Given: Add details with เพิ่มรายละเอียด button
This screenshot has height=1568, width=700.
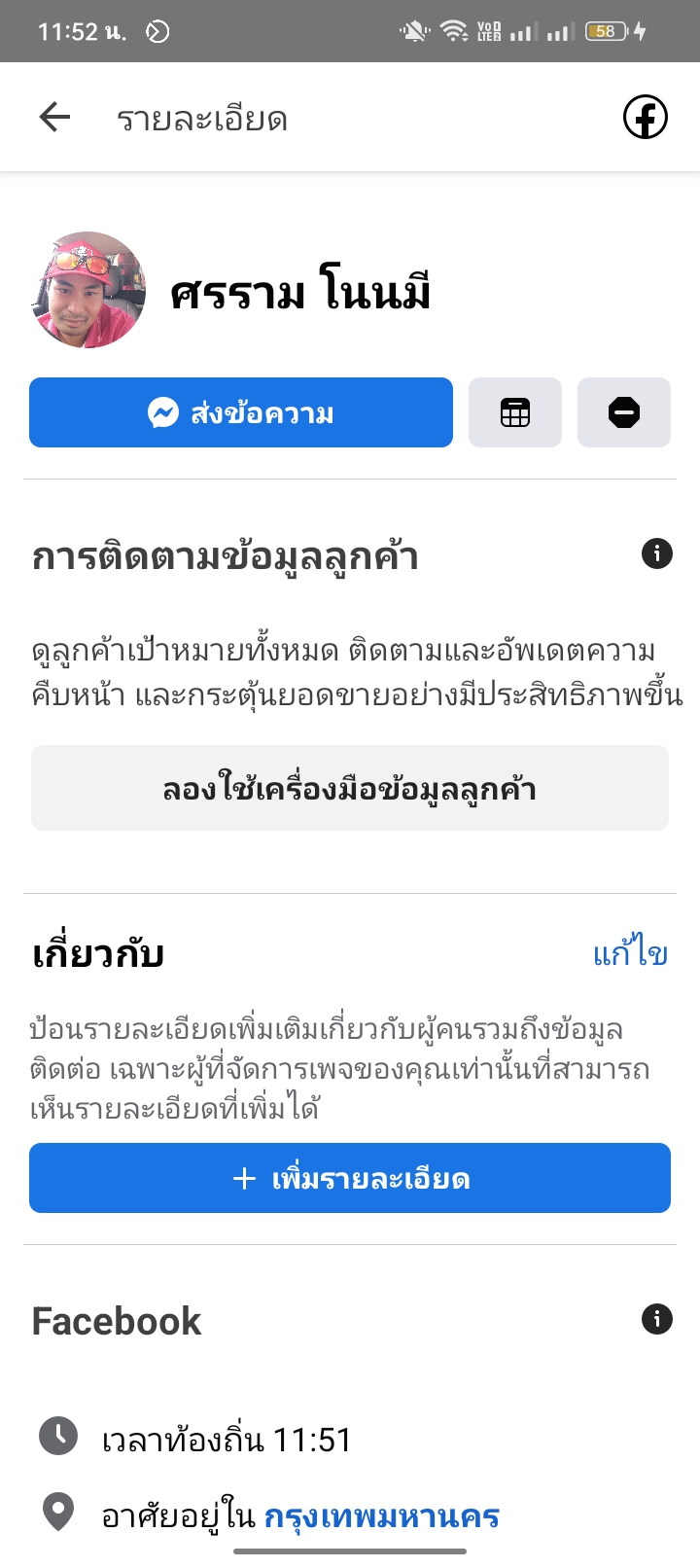Looking at the screenshot, I should (x=350, y=1178).
